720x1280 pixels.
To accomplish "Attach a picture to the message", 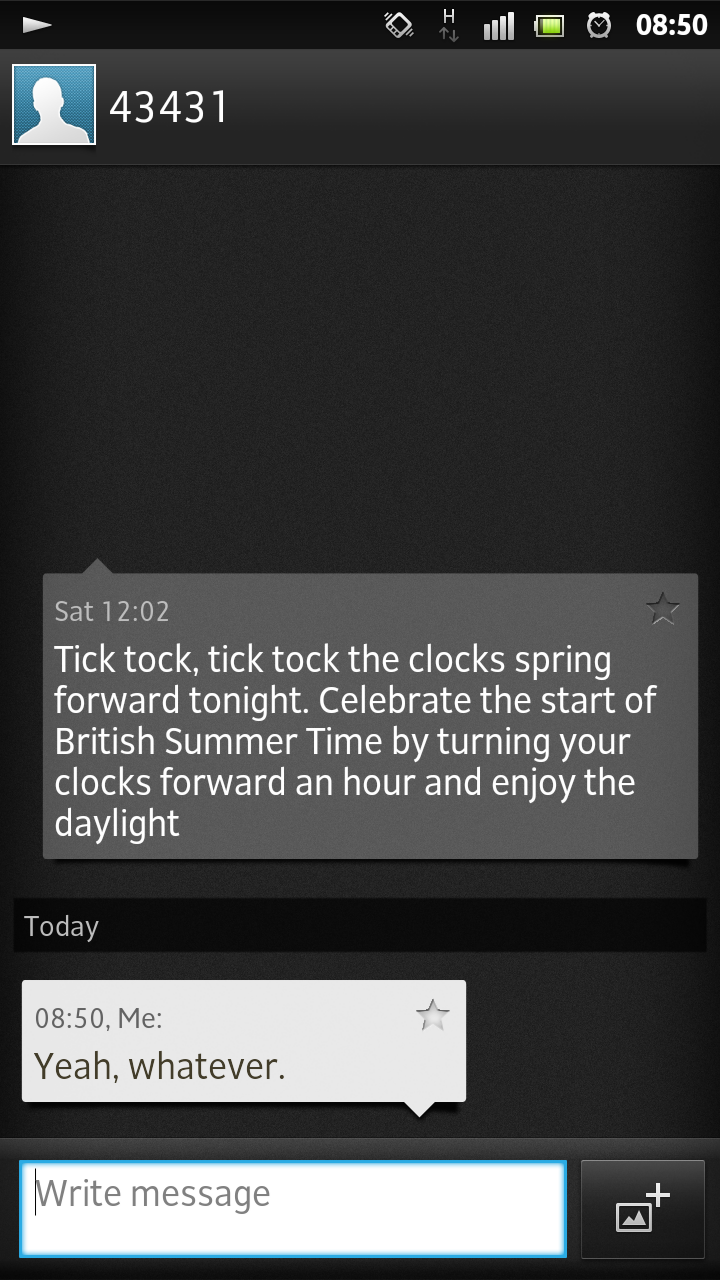I will click(x=643, y=1208).
